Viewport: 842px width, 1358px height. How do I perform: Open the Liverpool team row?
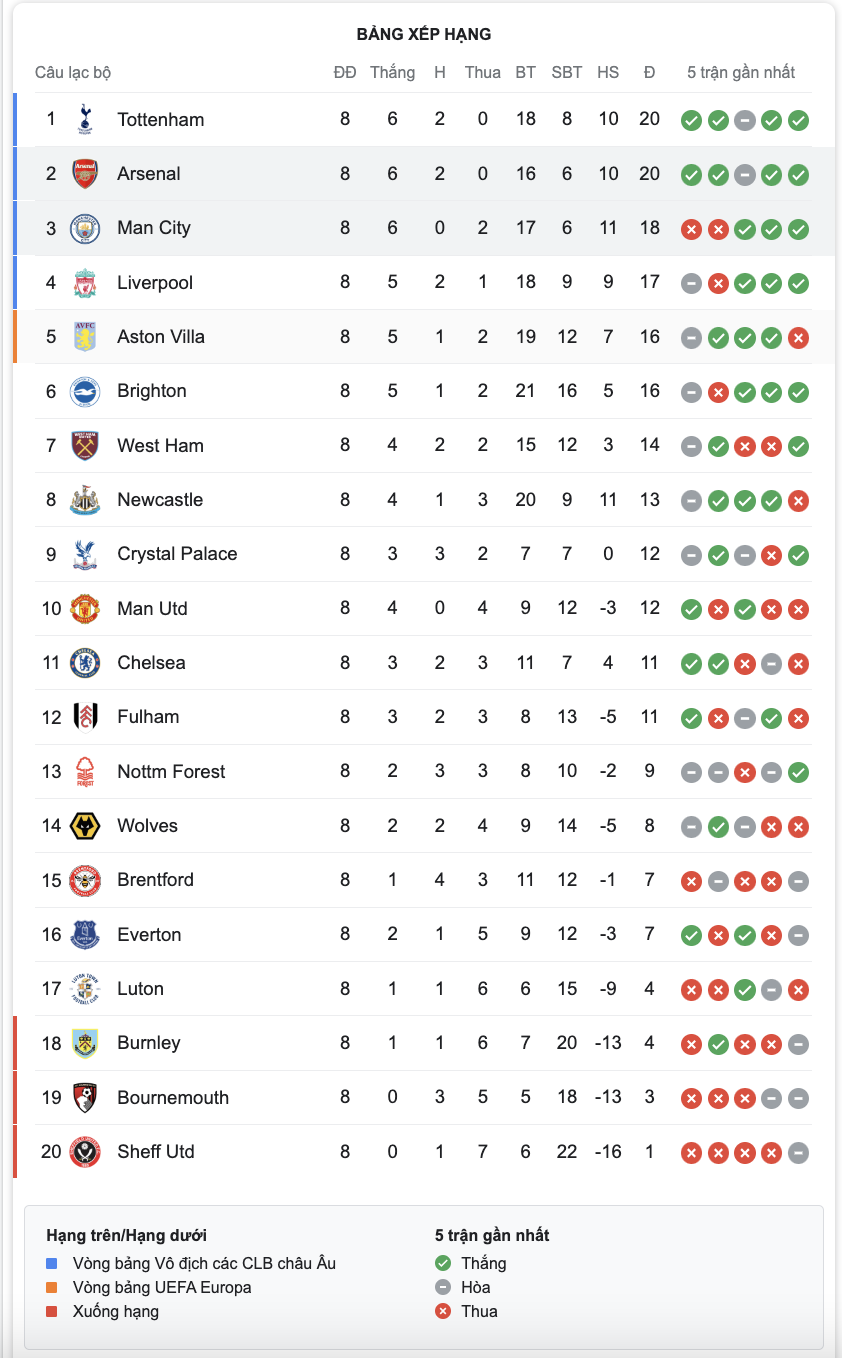[x=424, y=282]
